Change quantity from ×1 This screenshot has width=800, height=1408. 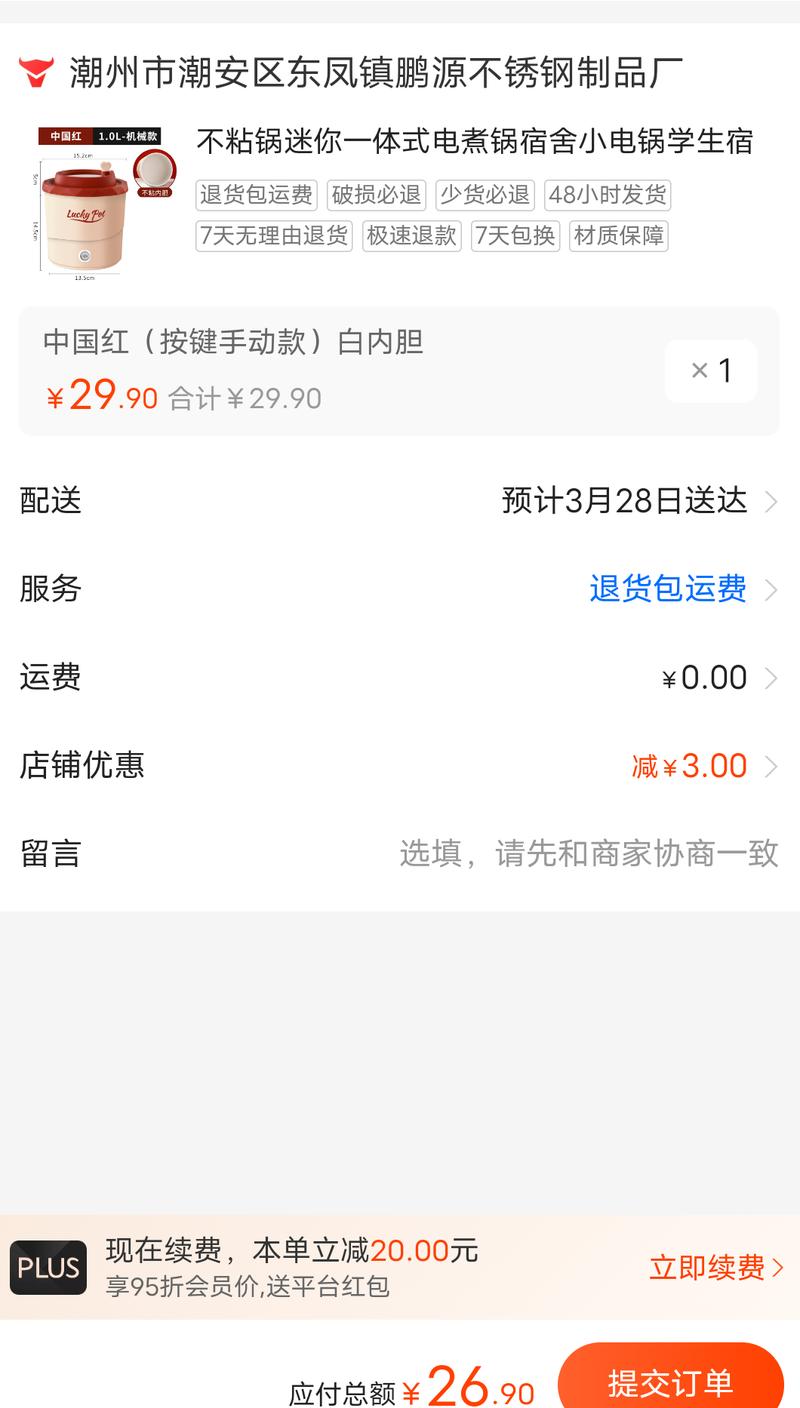[710, 370]
